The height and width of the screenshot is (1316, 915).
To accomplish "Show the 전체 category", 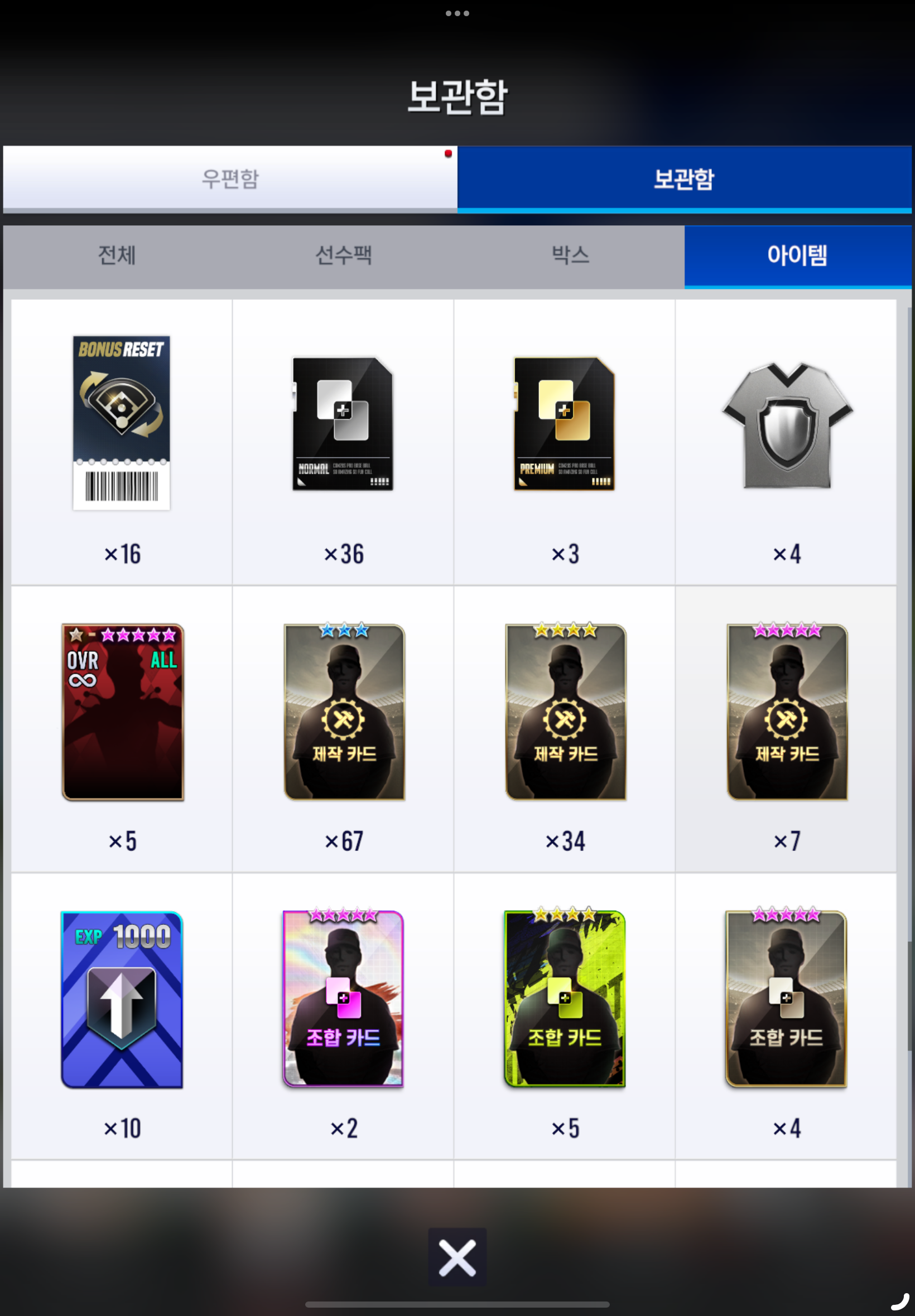I will (117, 255).
